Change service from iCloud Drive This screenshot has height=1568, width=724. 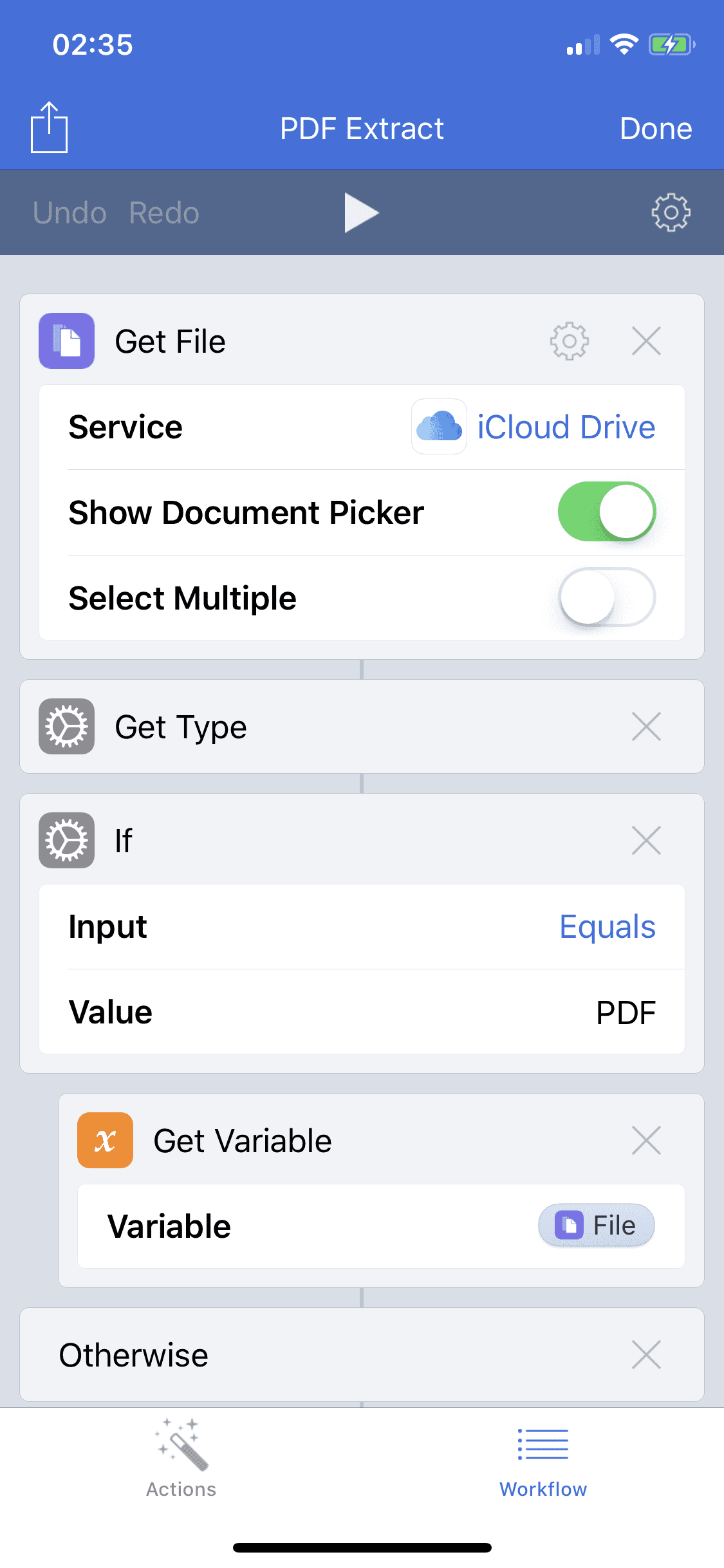[534, 427]
